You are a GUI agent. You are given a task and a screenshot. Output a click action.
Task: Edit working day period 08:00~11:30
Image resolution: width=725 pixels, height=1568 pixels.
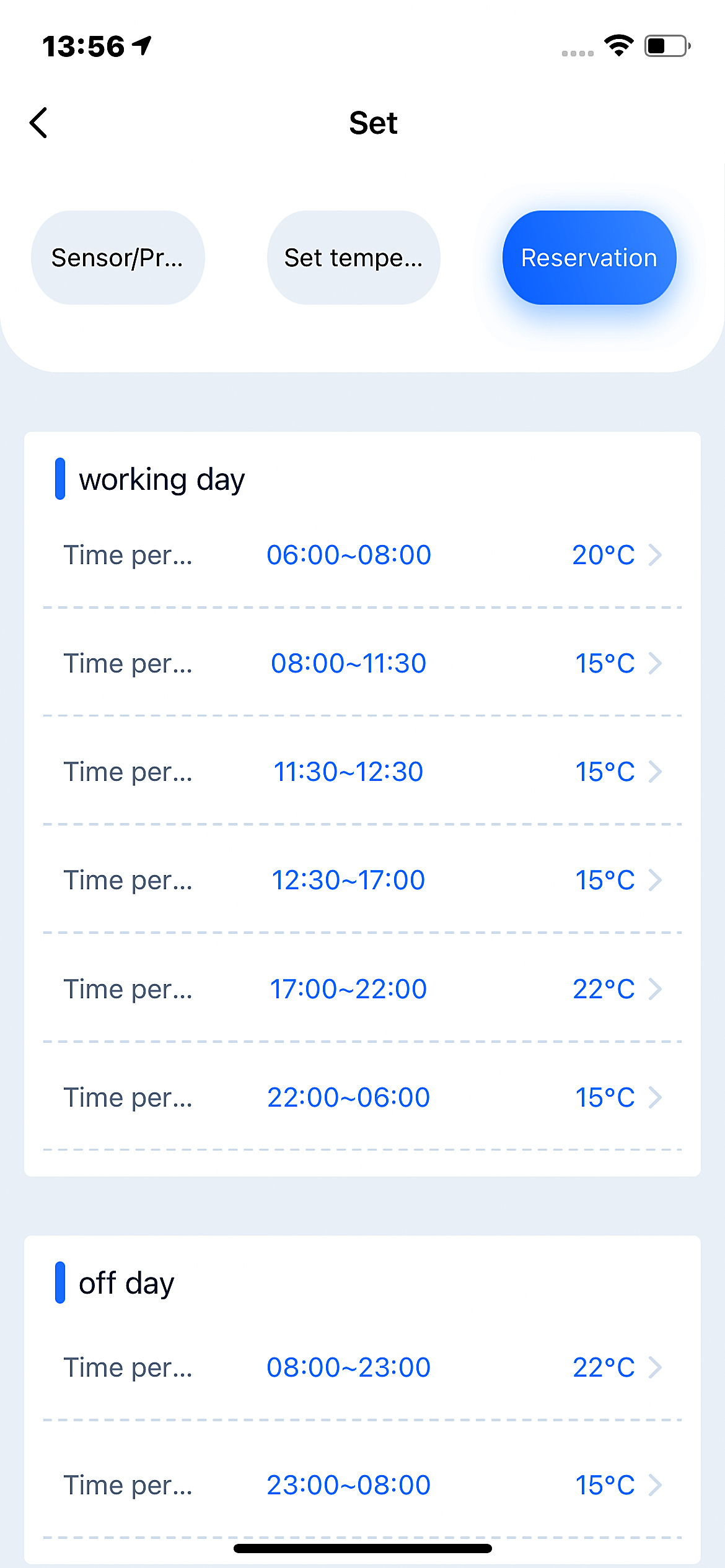[x=362, y=663]
